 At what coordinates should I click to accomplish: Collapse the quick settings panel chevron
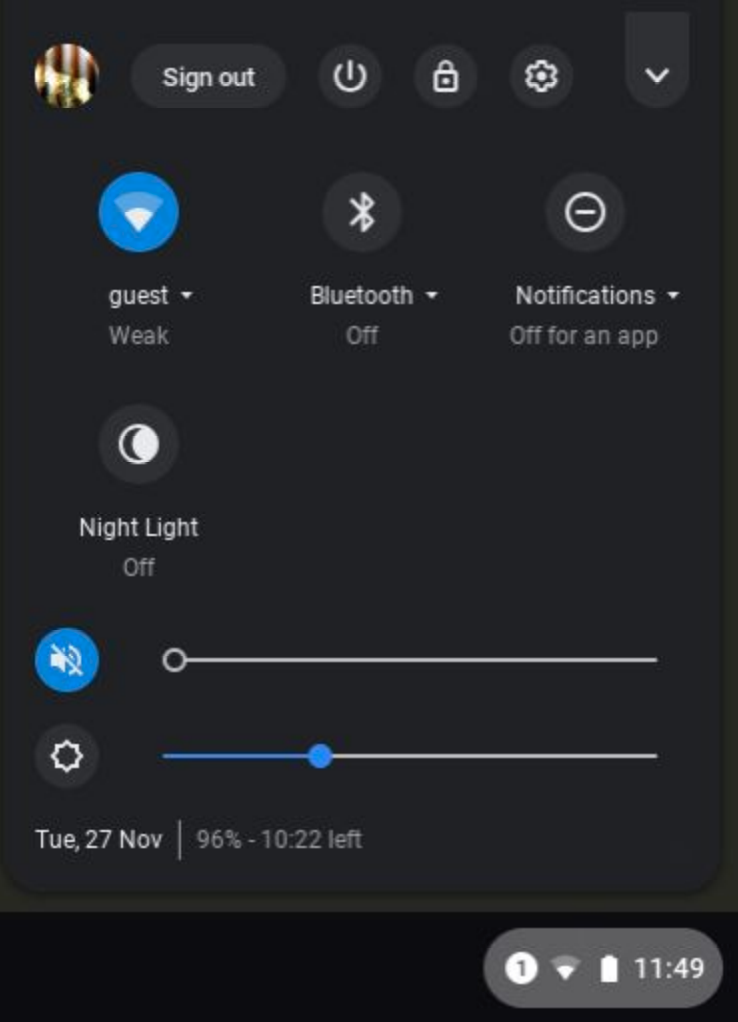(x=657, y=75)
